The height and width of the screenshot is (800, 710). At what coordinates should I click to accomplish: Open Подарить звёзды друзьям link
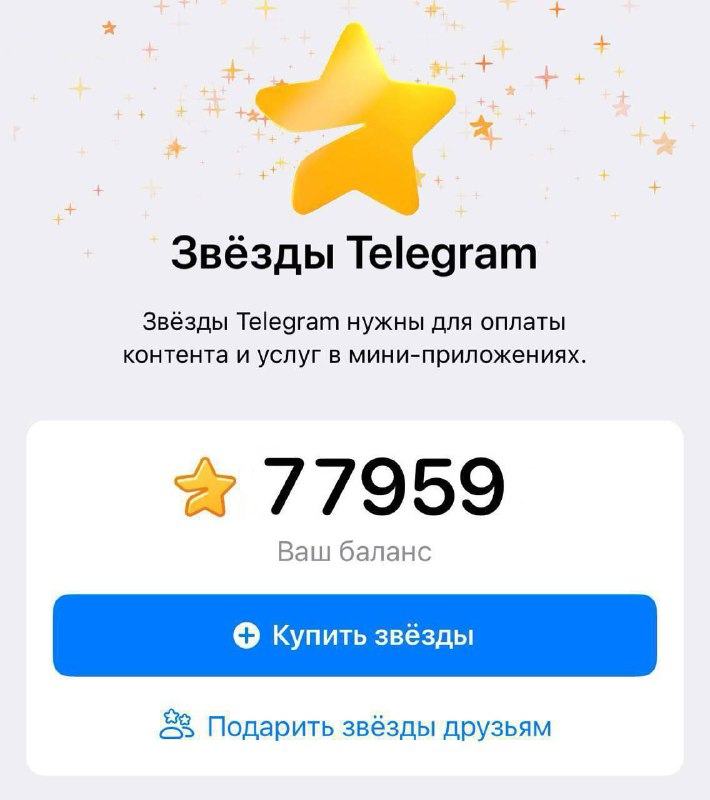coord(356,726)
